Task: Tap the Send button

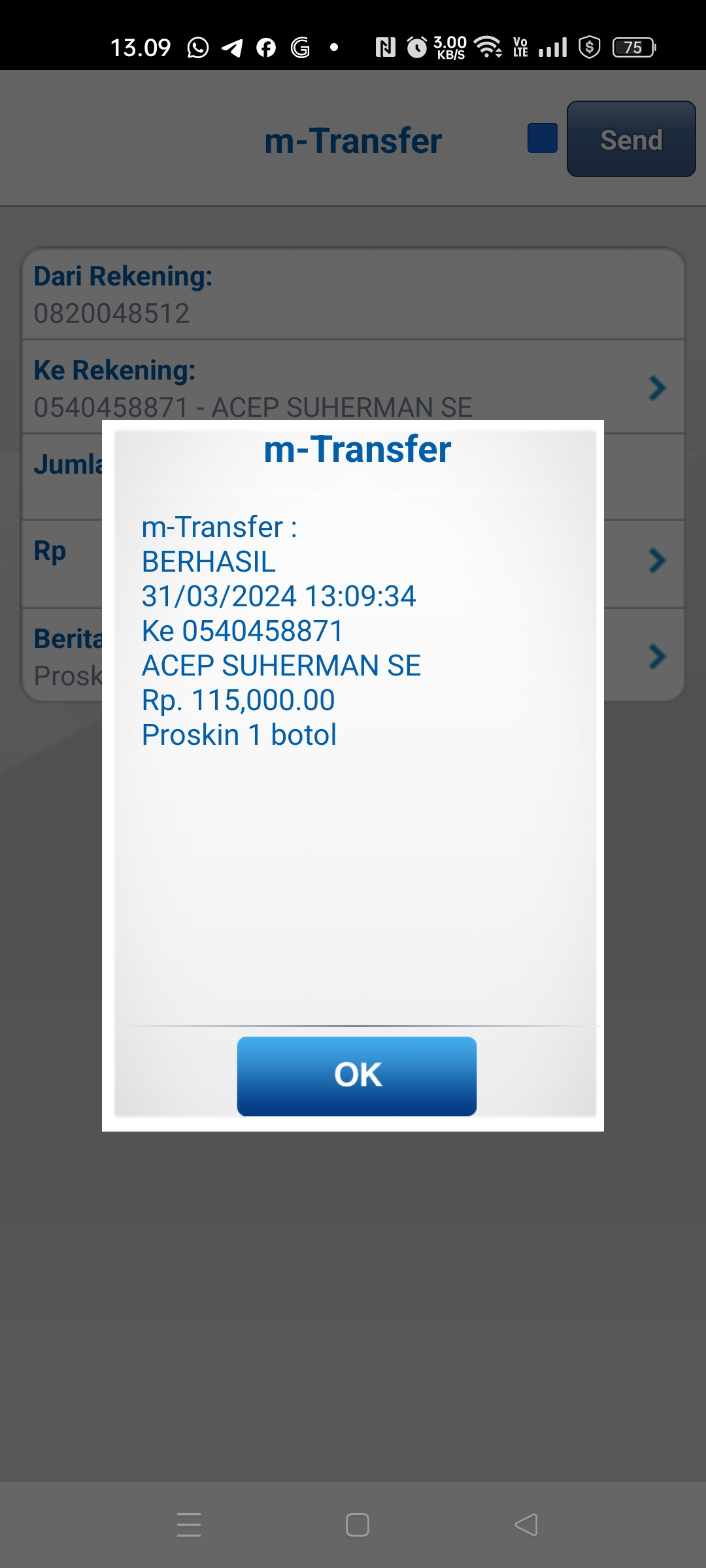Action: click(x=631, y=139)
